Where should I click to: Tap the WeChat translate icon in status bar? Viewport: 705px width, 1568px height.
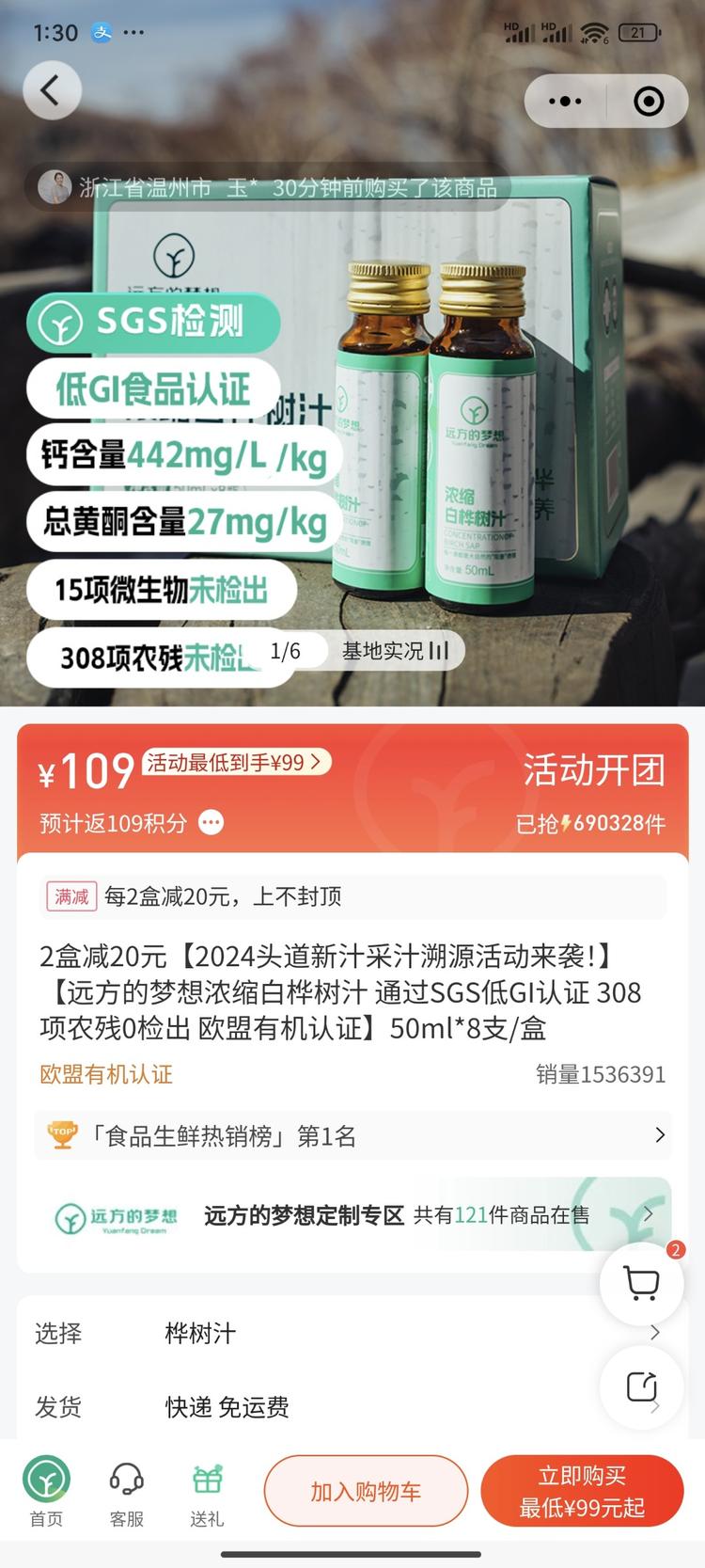tap(102, 31)
